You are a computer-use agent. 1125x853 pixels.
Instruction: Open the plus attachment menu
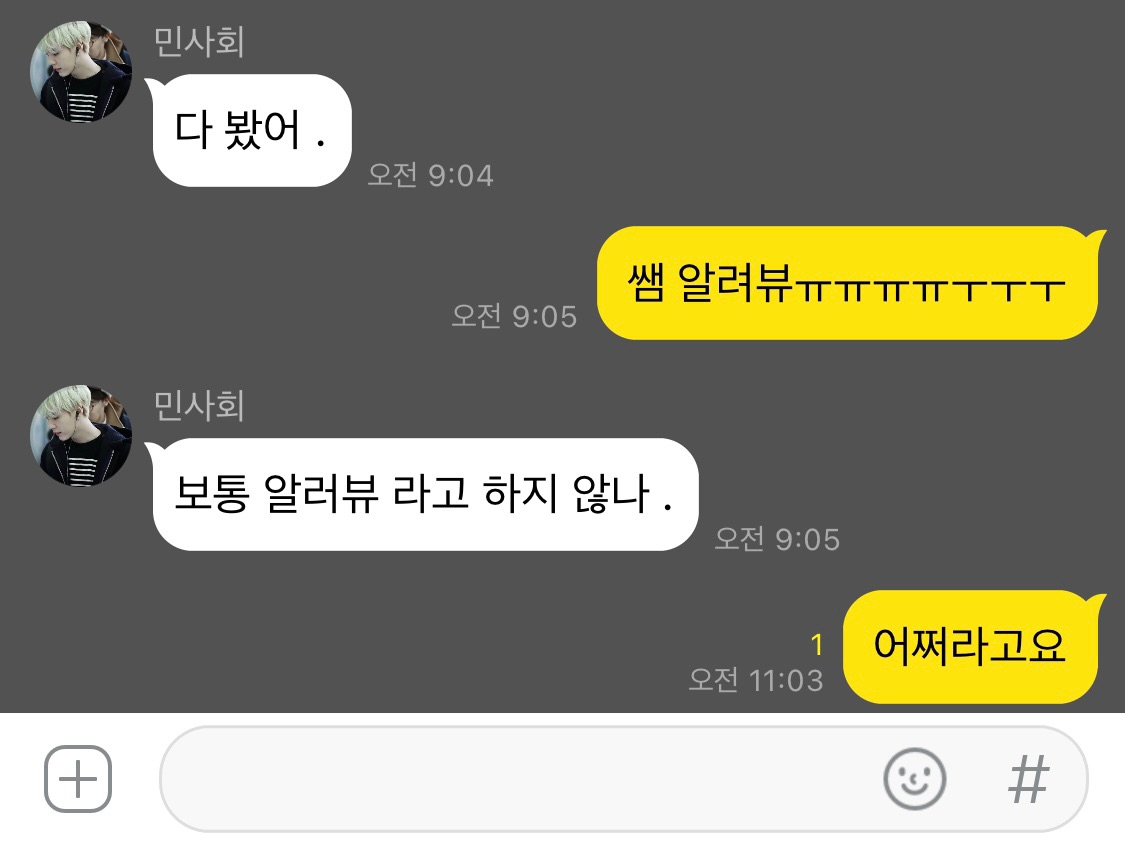tap(78, 779)
